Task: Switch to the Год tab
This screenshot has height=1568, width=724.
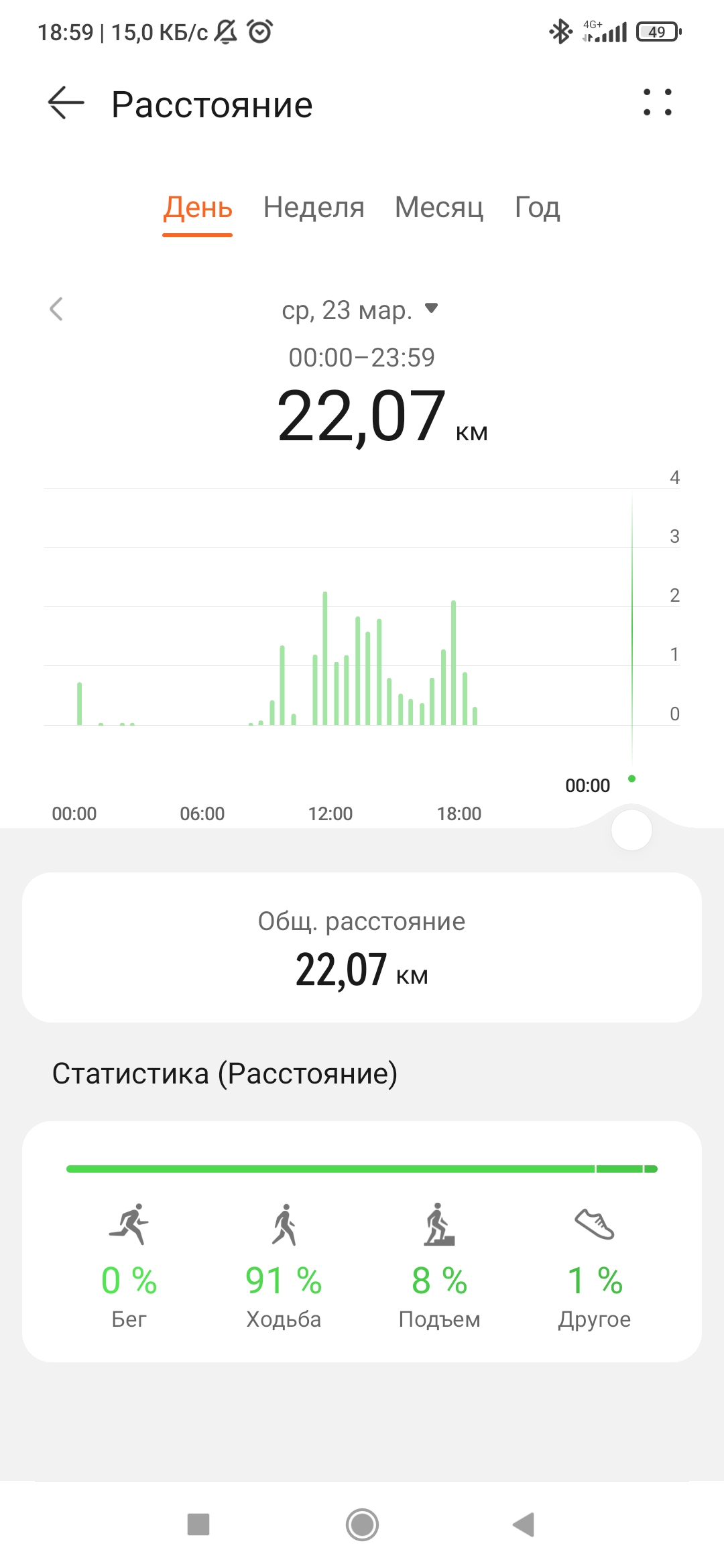Action: [x=537, y=208]
